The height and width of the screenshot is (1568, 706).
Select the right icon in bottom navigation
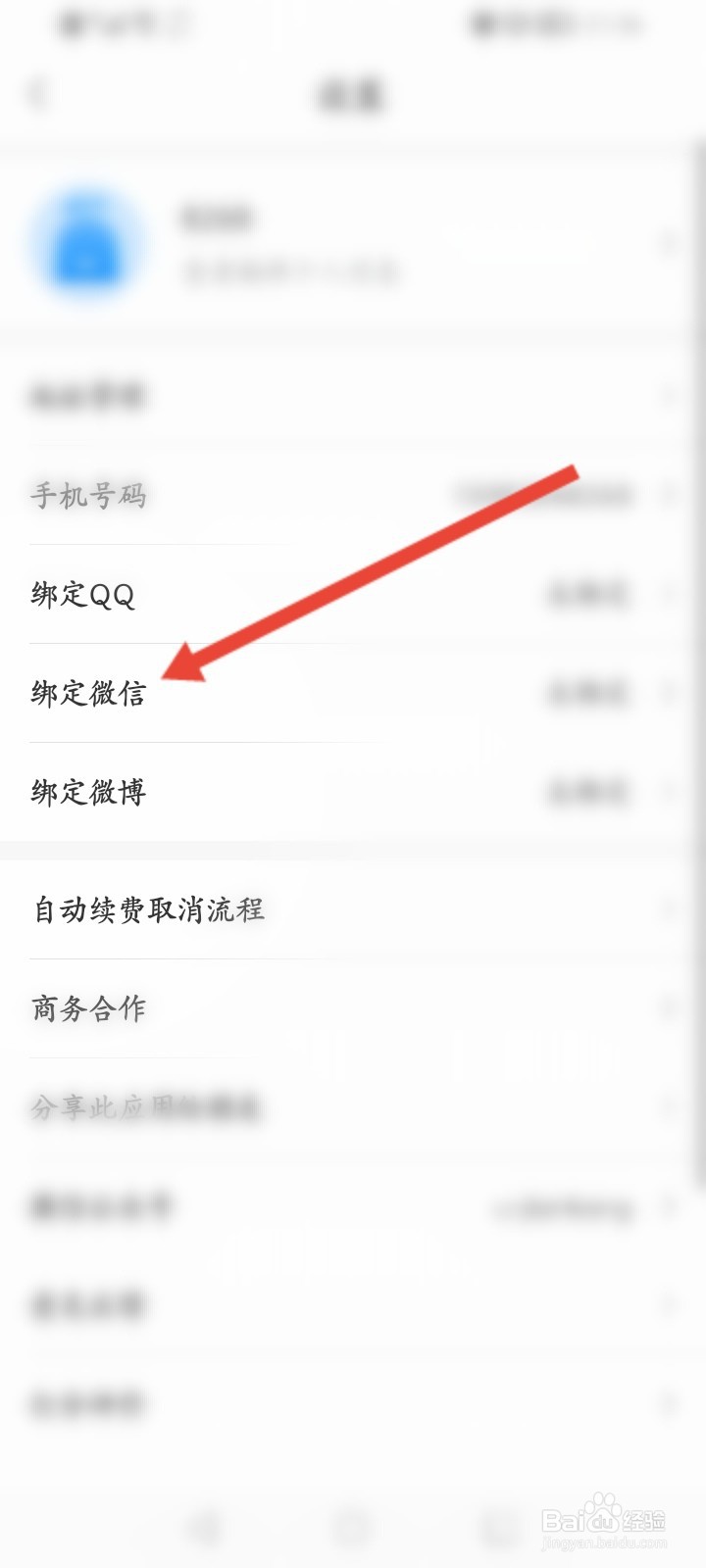pyautogui.click(x=495, y=1520)
